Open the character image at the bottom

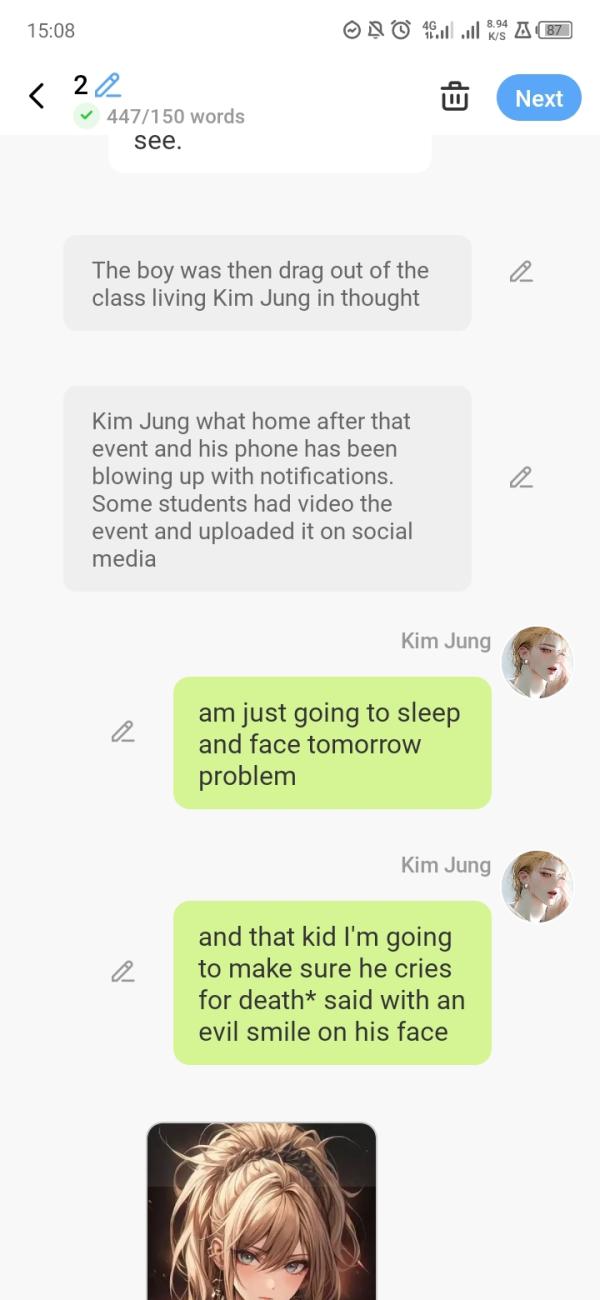coord(262,1210)
